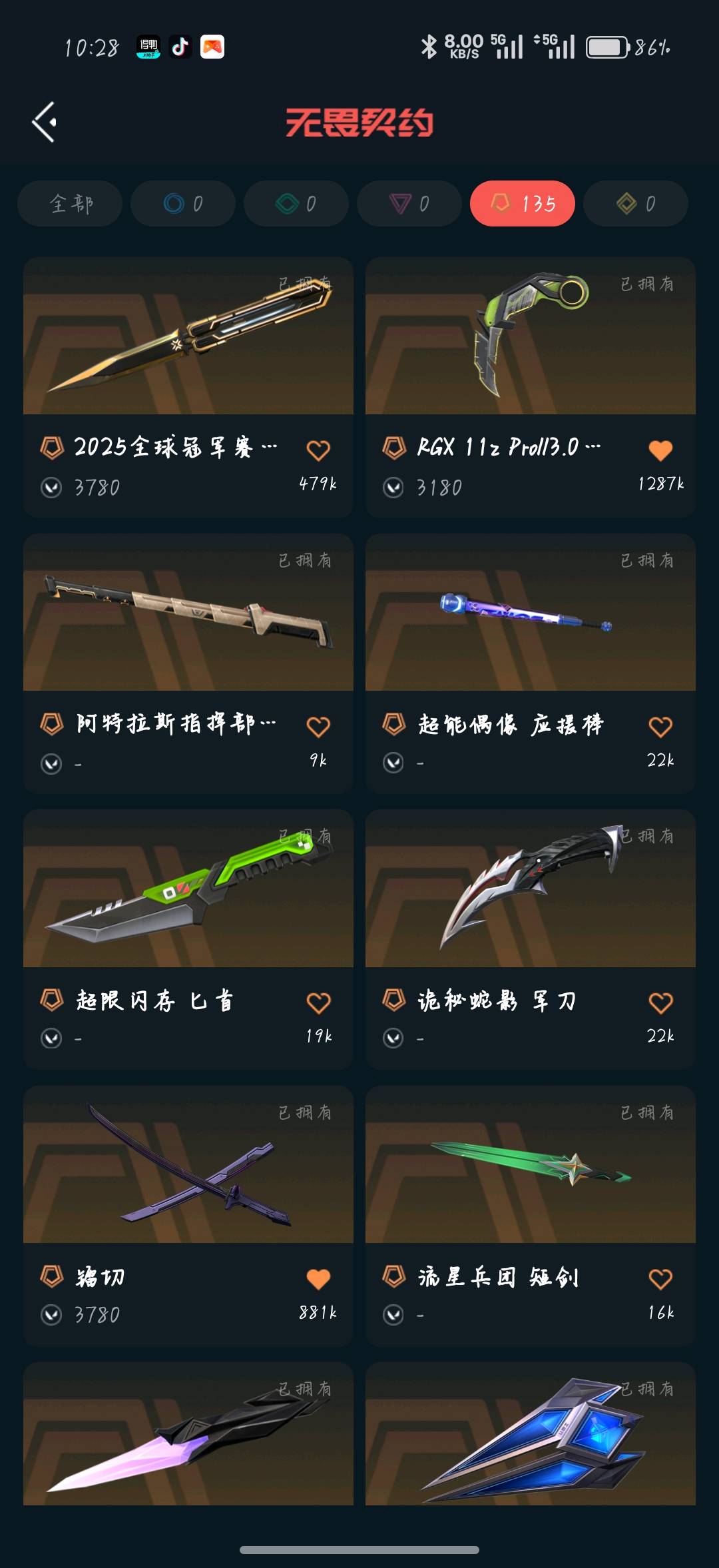Switch to the yellow diamond tier chip
This screenshot has height=1568, width=719.
636,203
